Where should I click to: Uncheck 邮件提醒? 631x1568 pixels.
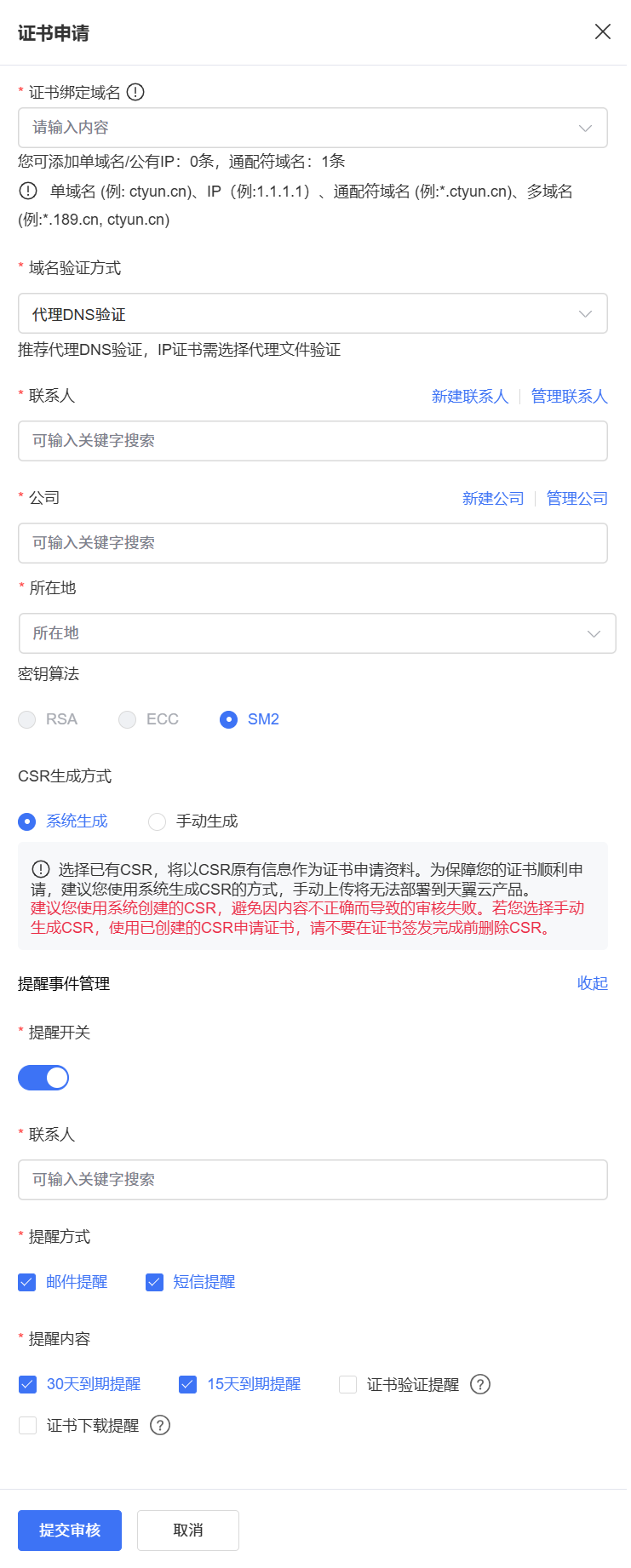click(27, 1282)
